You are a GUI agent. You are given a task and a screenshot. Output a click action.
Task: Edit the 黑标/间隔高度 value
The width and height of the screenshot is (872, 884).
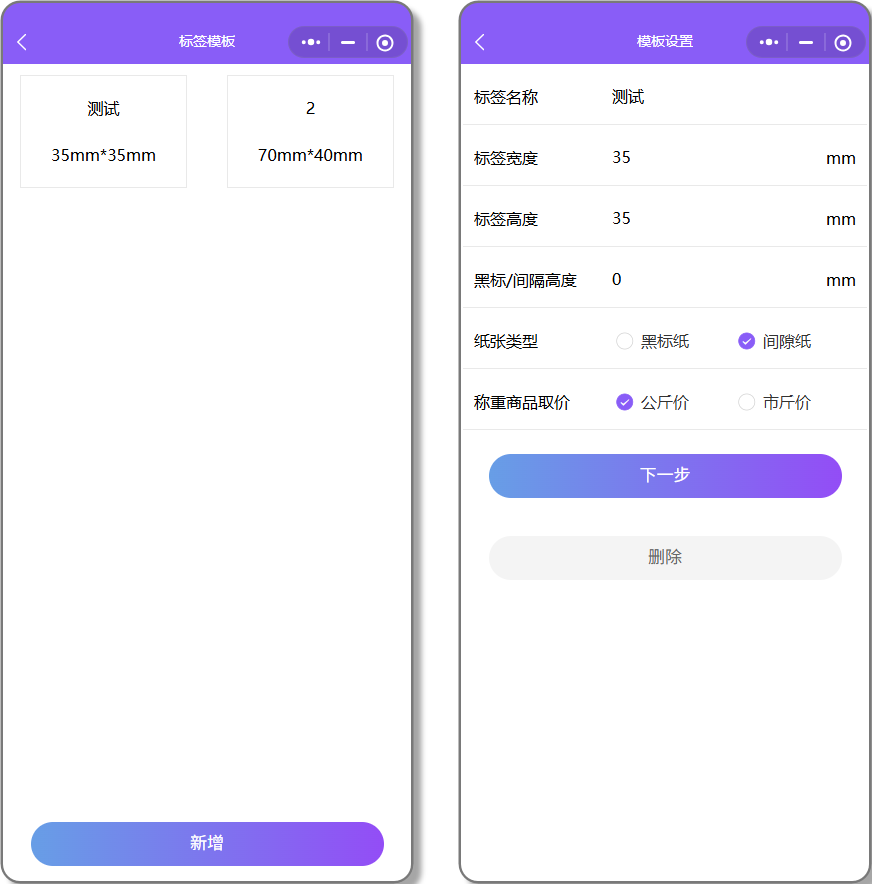700,280
